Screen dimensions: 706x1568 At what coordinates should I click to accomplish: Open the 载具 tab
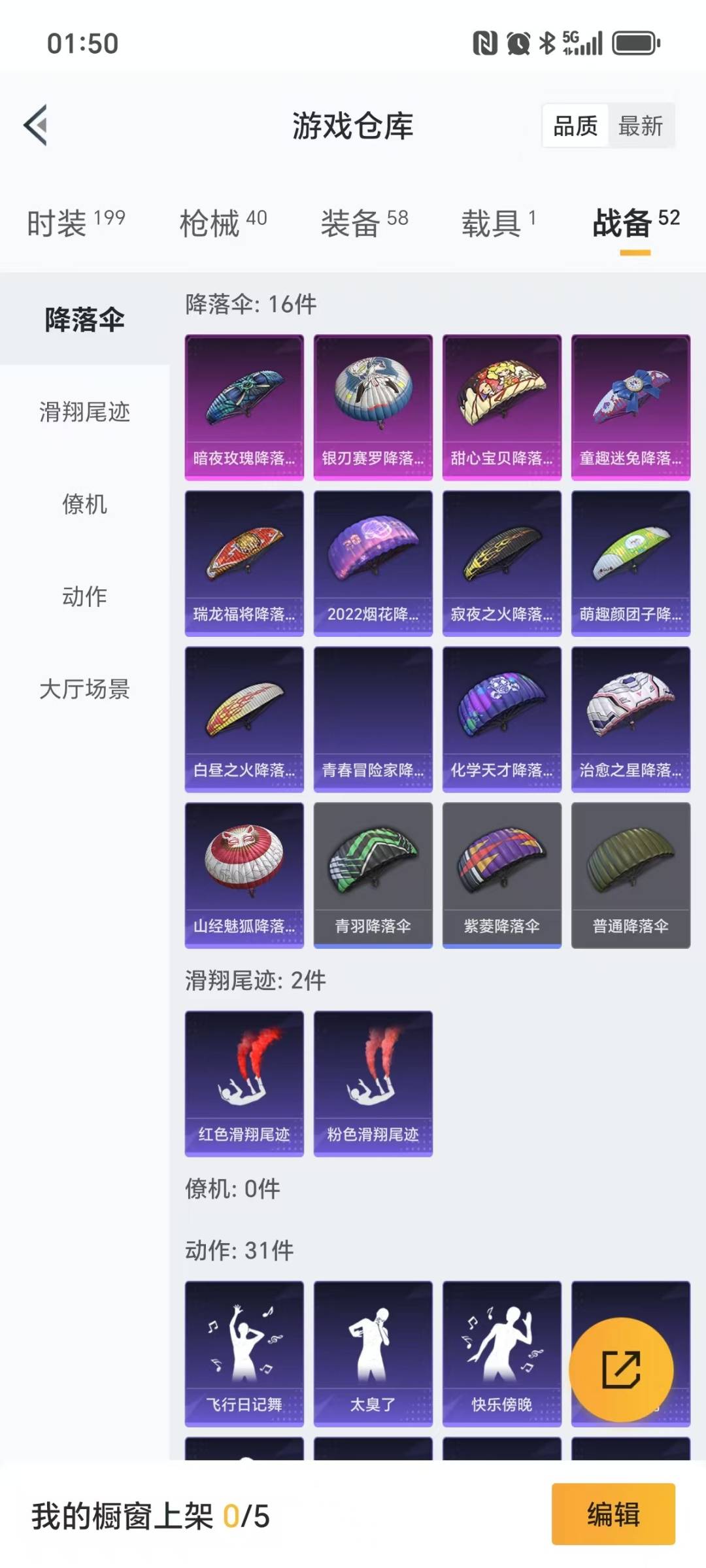499,223
